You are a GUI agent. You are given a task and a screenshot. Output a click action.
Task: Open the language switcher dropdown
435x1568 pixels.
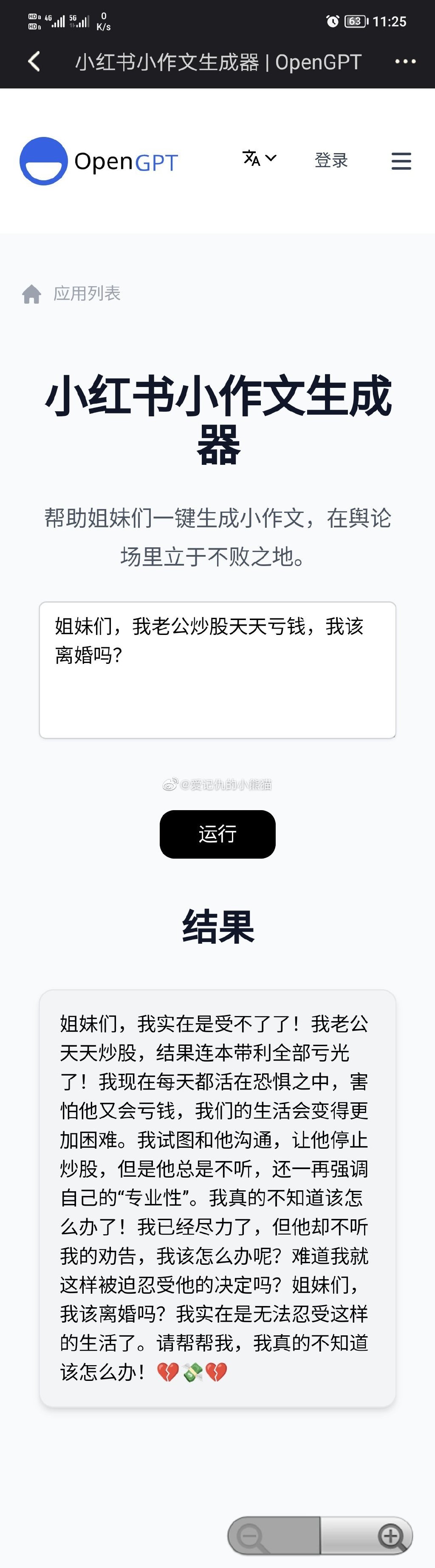coord(259,159)
